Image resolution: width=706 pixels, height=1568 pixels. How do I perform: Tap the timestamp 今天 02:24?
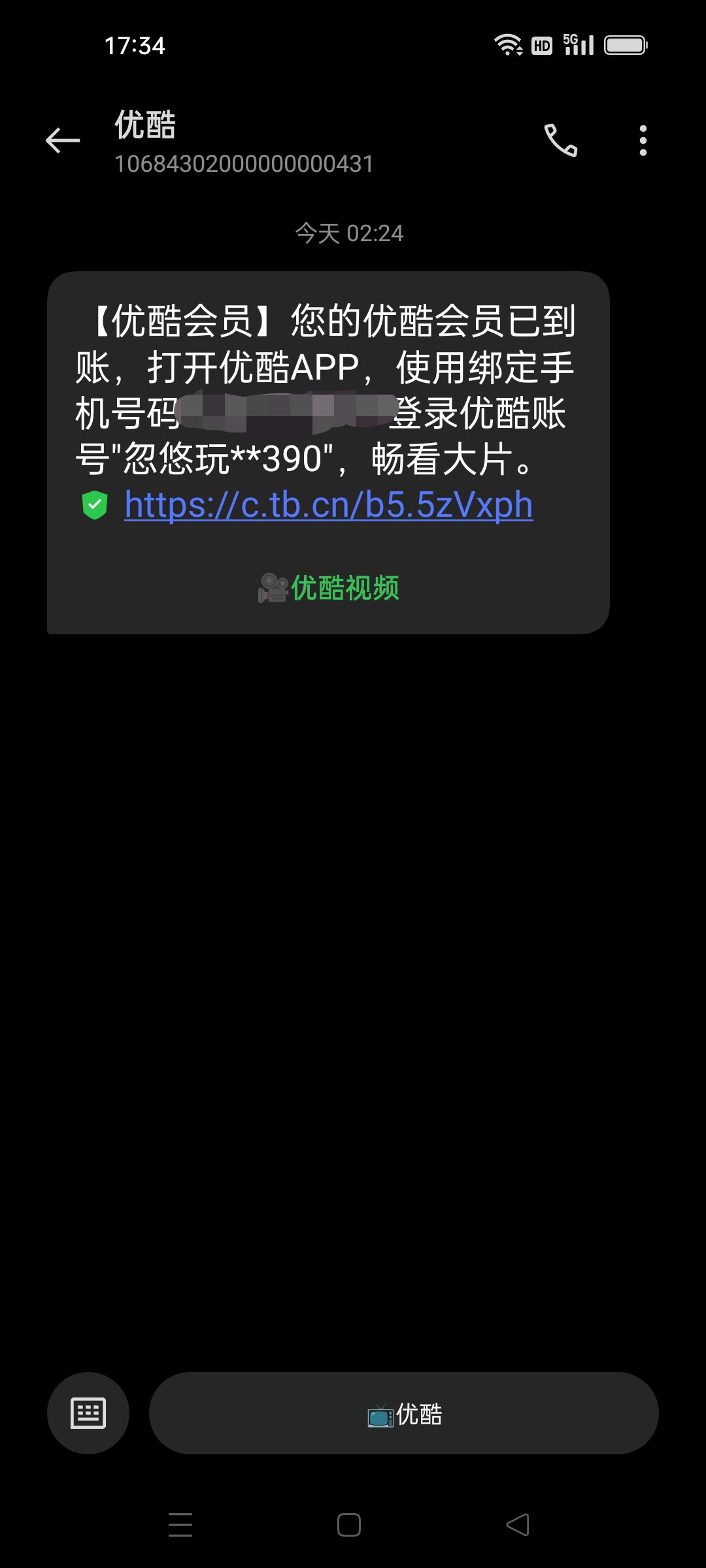[350, 233]
